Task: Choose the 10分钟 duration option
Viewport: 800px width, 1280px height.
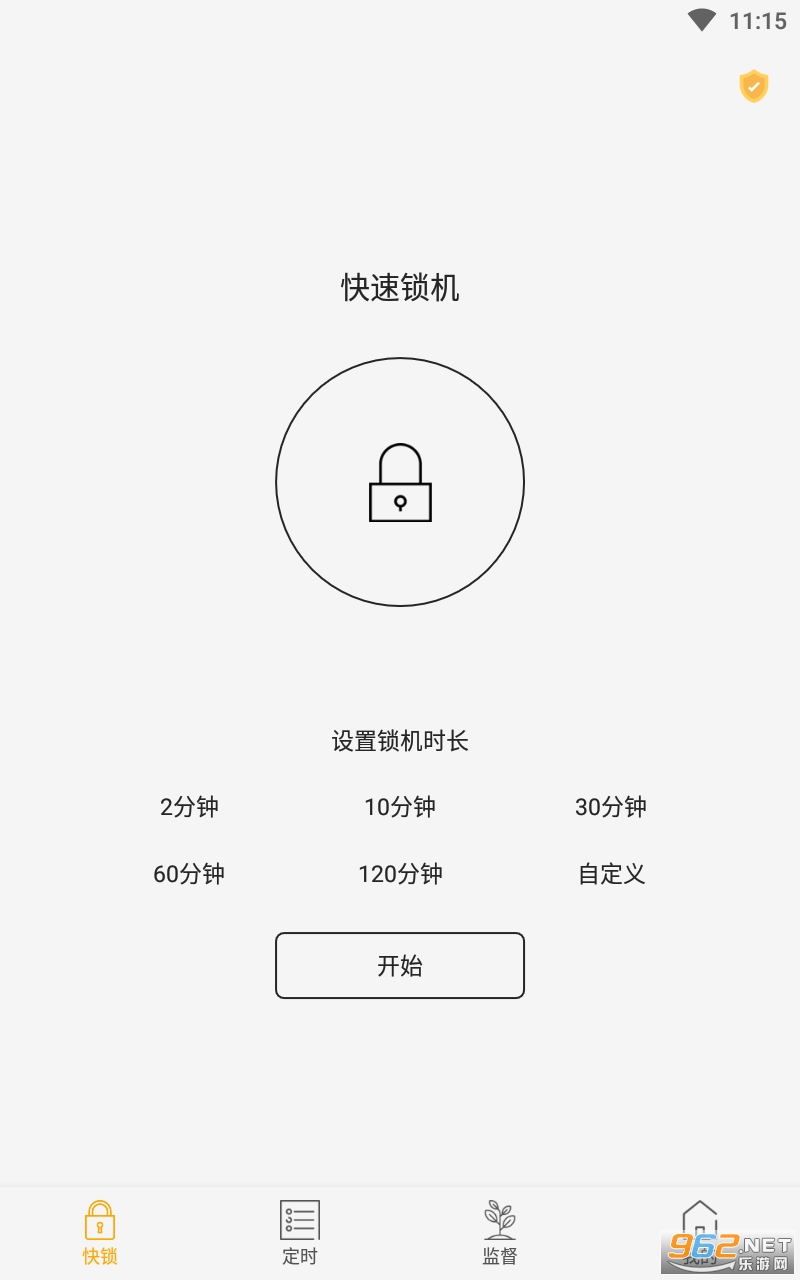Action: (400, 807)
